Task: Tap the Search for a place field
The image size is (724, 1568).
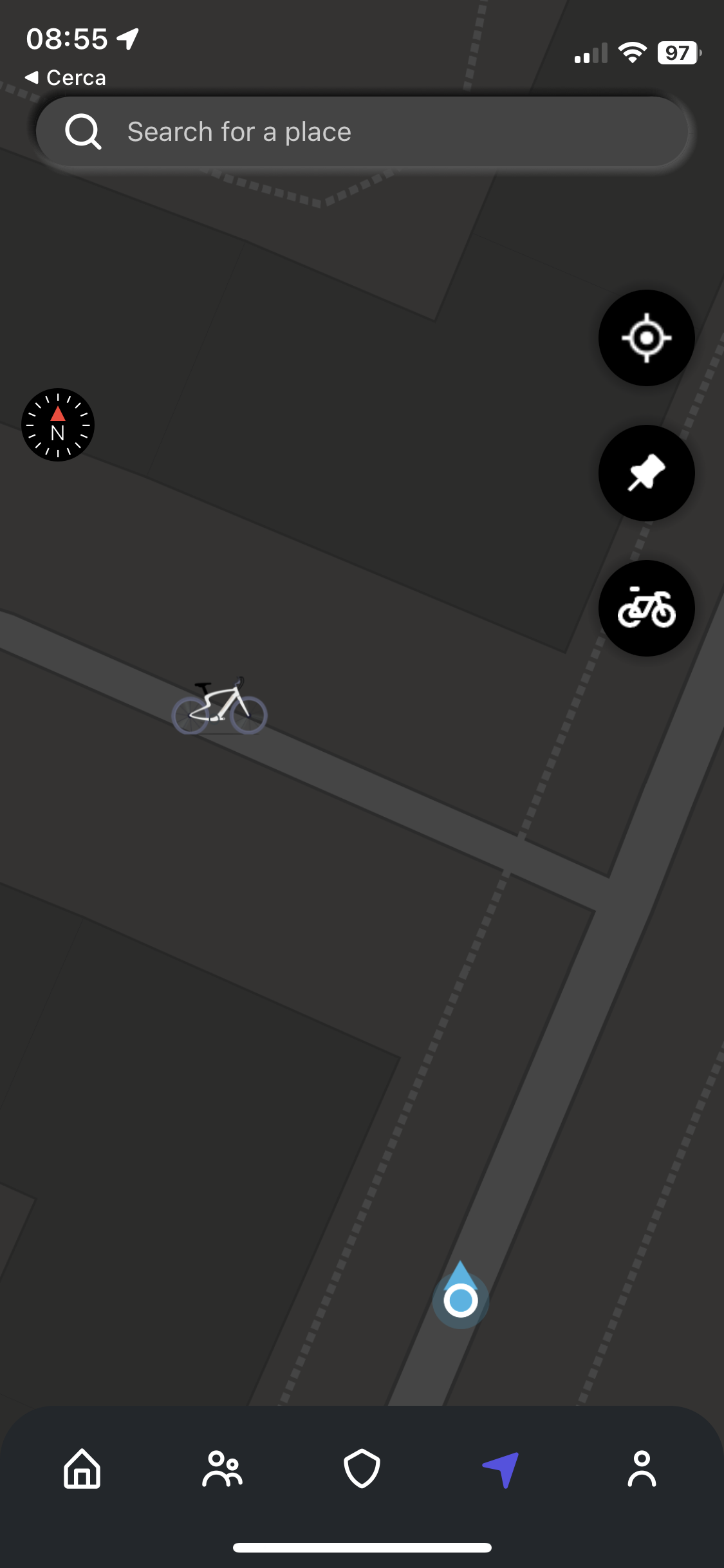Action: [362, 132]
